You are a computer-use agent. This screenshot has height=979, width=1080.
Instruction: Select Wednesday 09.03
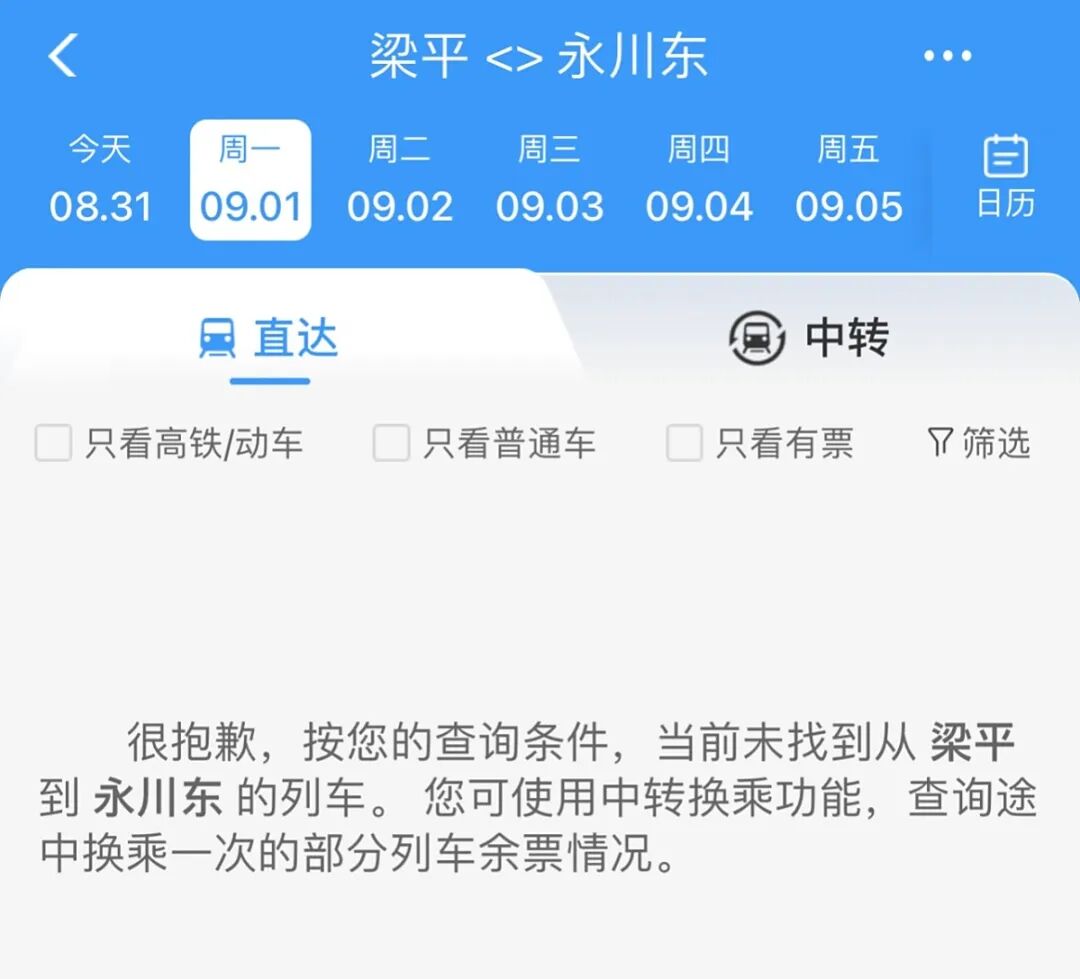549,180
